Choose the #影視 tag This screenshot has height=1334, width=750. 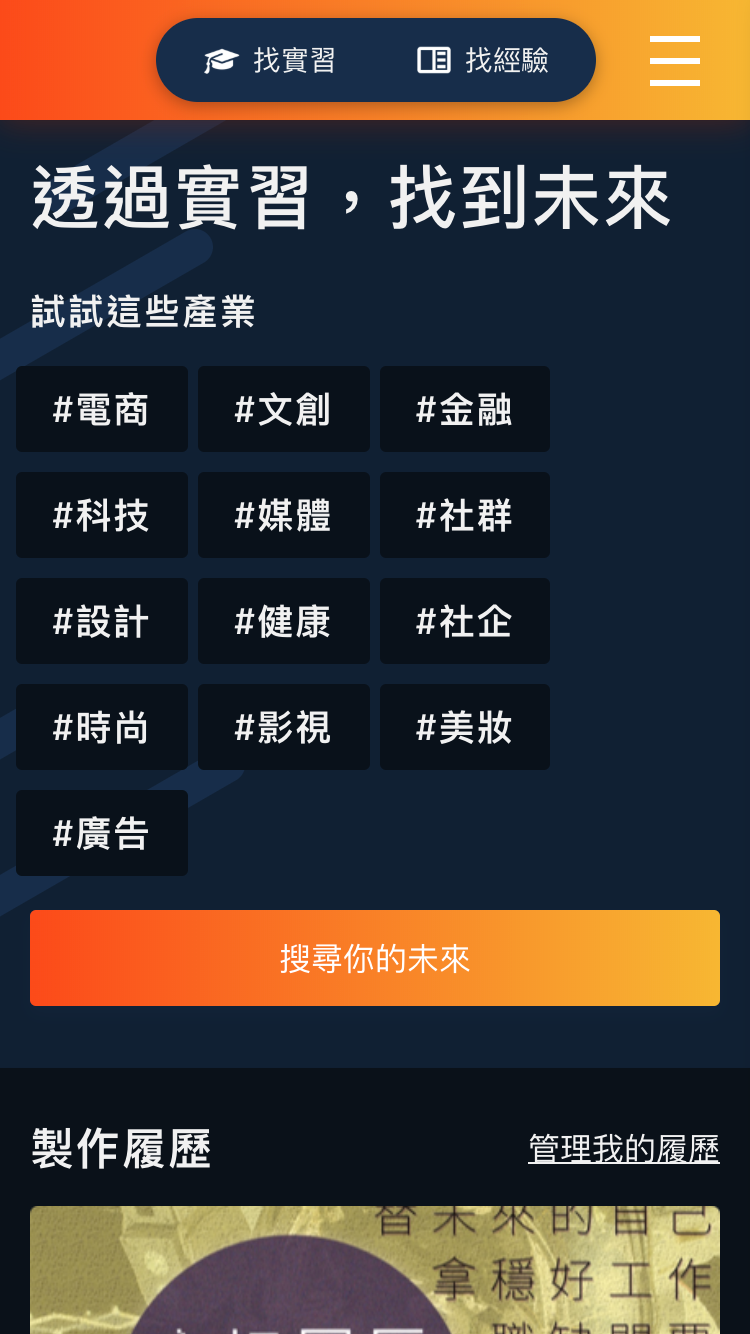284,727
